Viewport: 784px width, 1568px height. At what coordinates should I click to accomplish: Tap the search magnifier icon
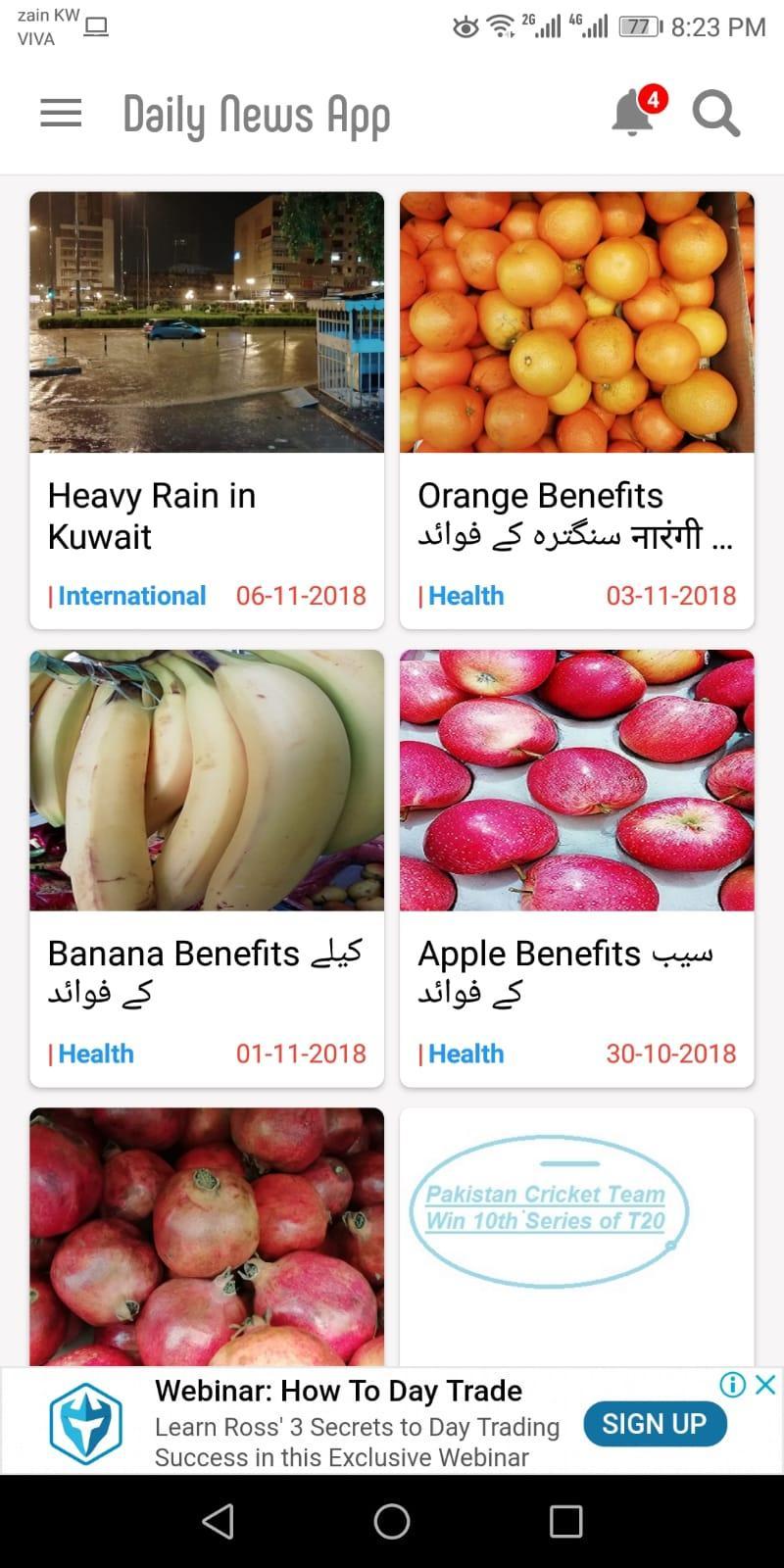tap(716, 114)
